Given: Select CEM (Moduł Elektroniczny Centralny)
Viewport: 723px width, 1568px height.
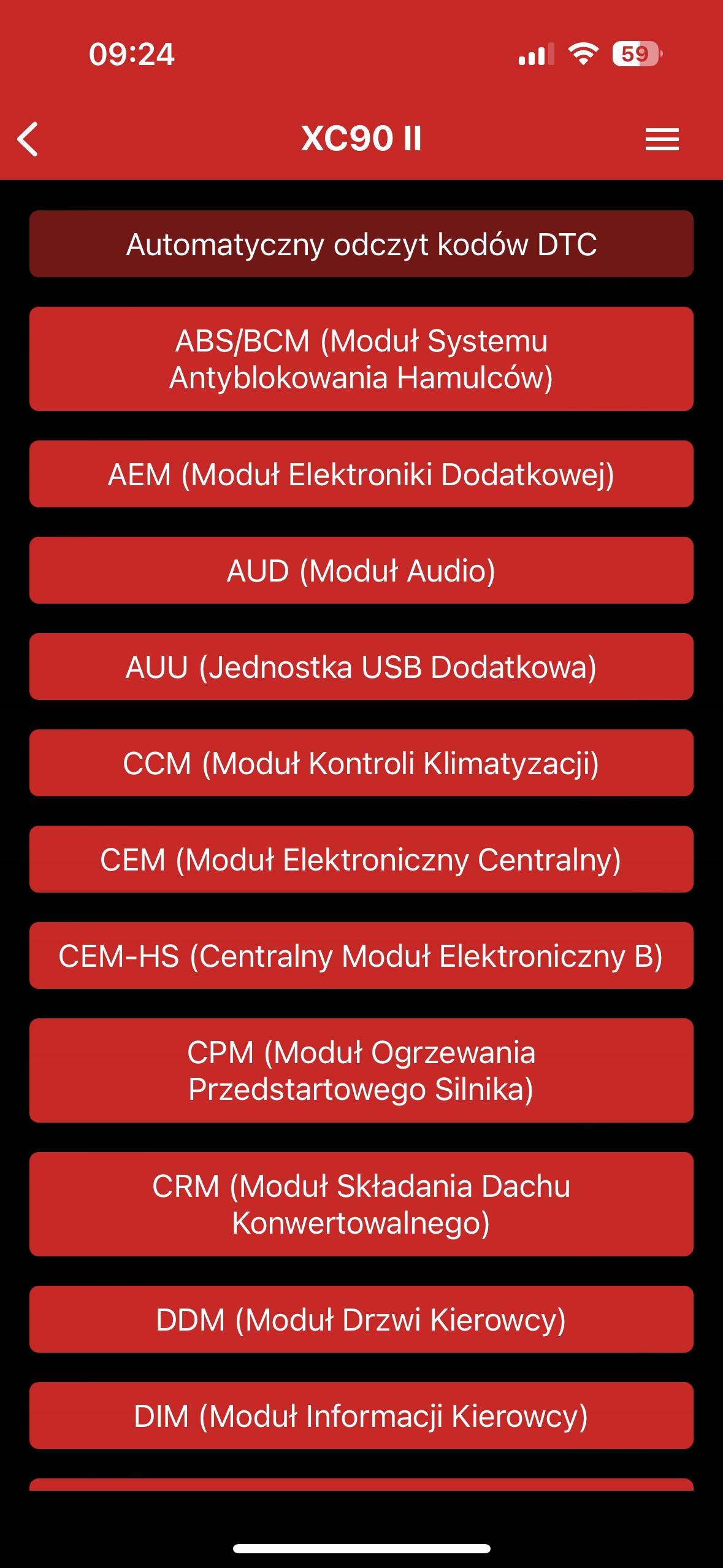Looking at the screenshot, I should click(361, 859).
